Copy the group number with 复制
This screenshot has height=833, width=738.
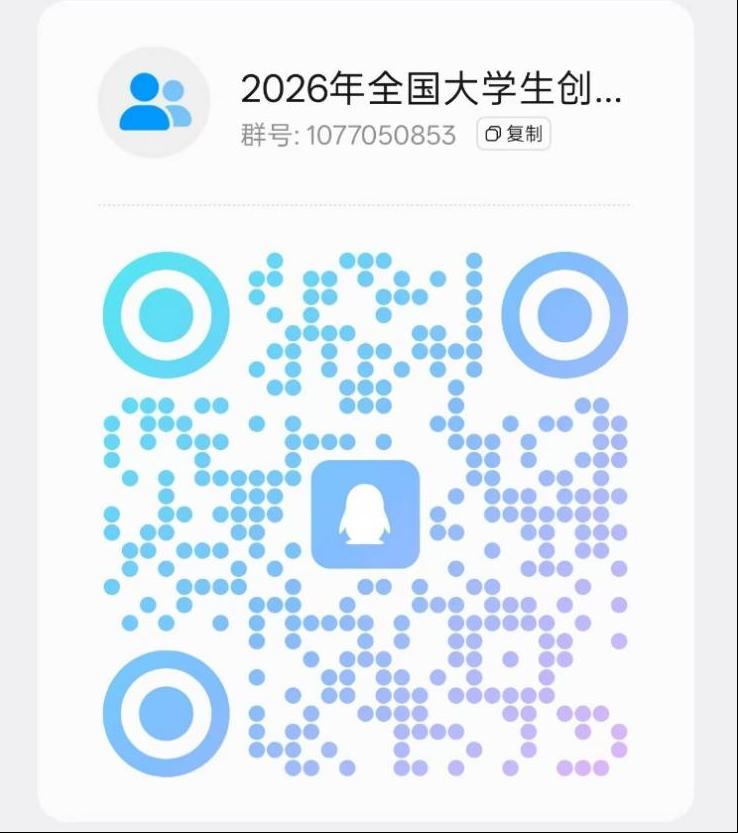click(x=513, y=134)
